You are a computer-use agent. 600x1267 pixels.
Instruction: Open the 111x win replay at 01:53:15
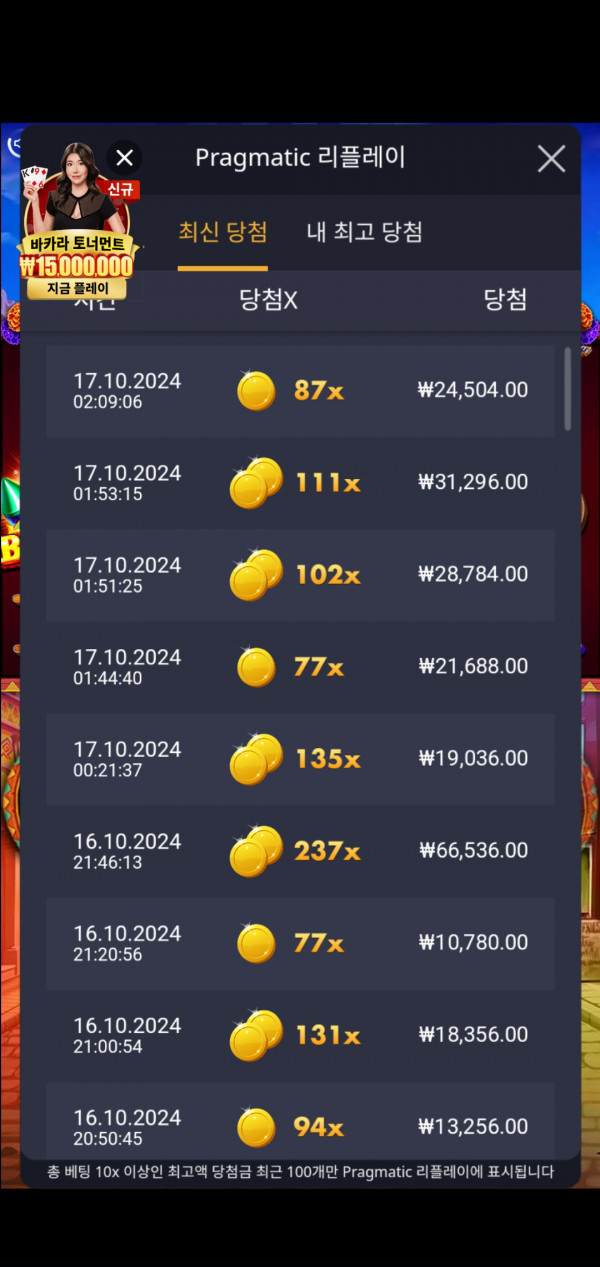[x=300, y=482]
